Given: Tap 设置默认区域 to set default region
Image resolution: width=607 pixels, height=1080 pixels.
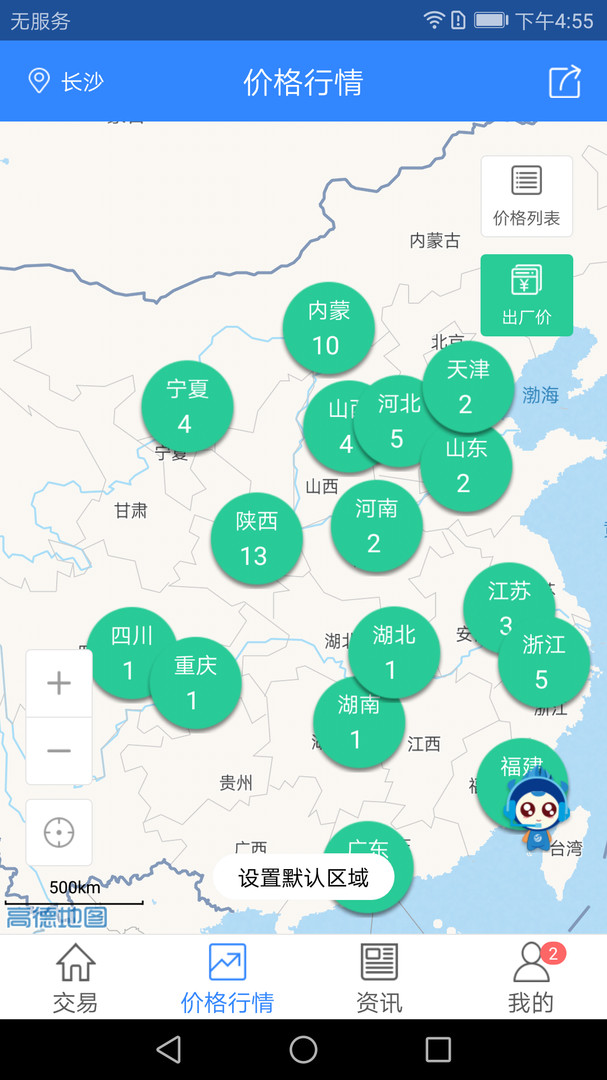Looking at the screenshot, I should pos(303,878).
